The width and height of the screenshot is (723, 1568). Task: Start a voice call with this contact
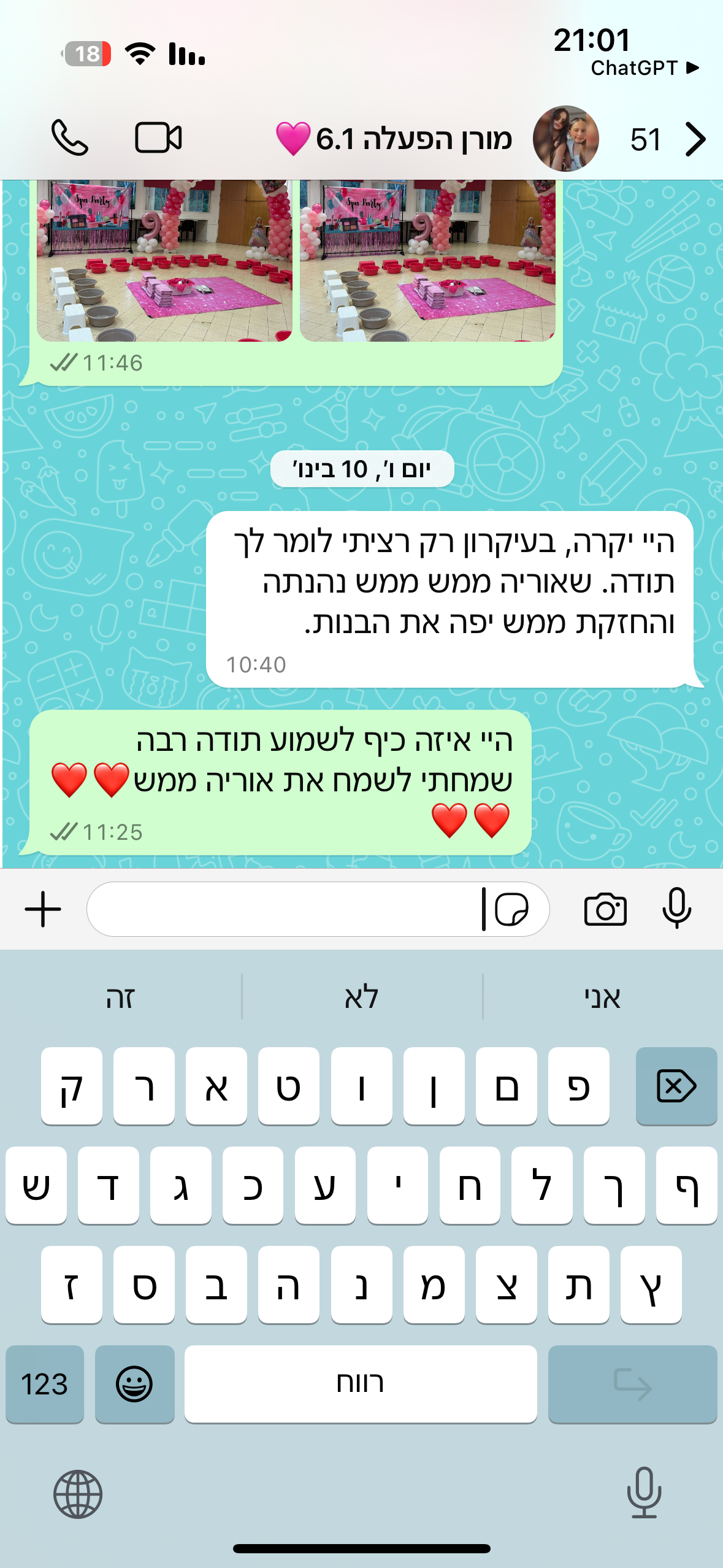pyautogui.click(x=69, y=138)
